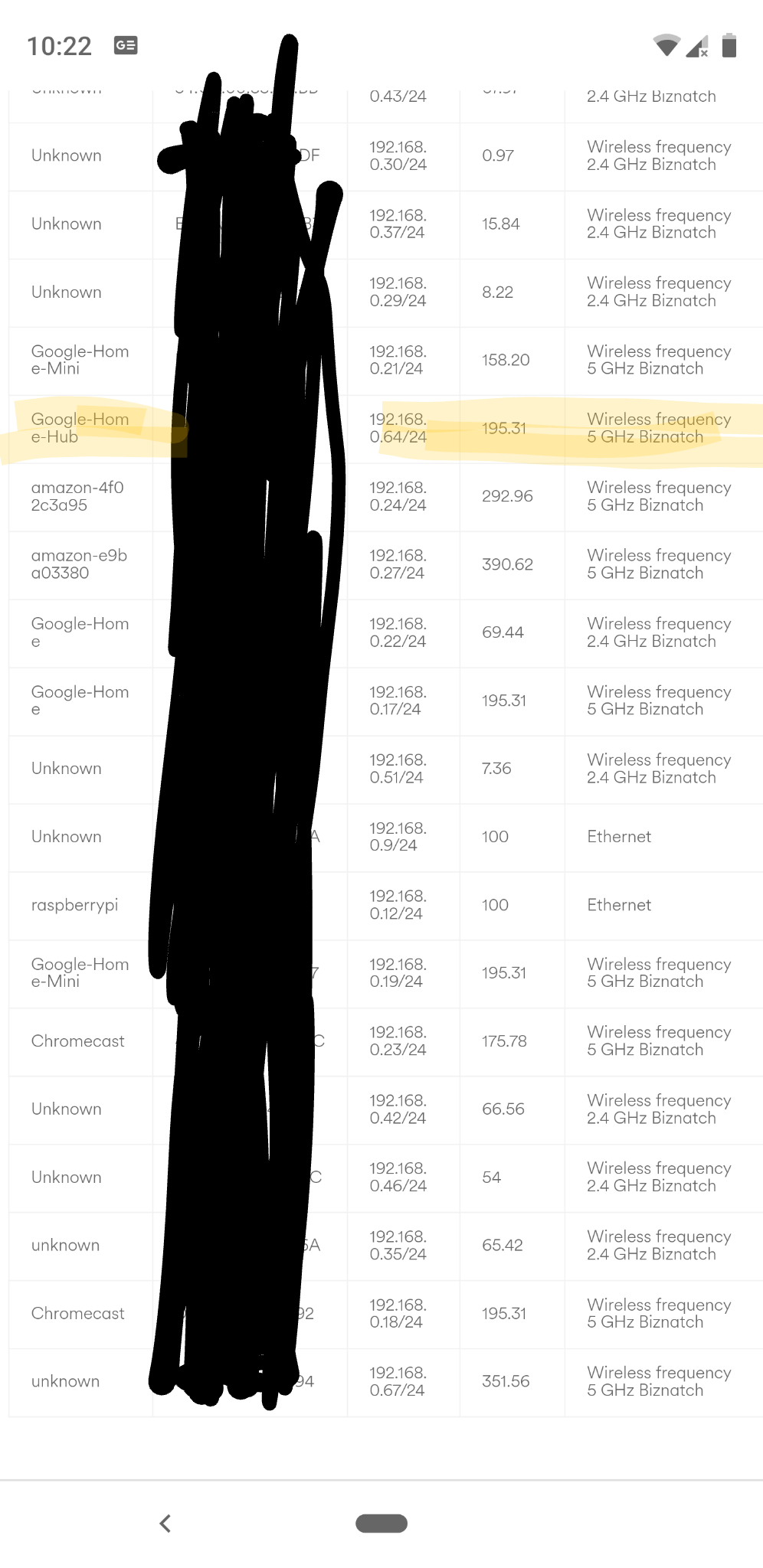Tap the home pill button
The height and width of the screenshot is (1568, 763).
381,1524
